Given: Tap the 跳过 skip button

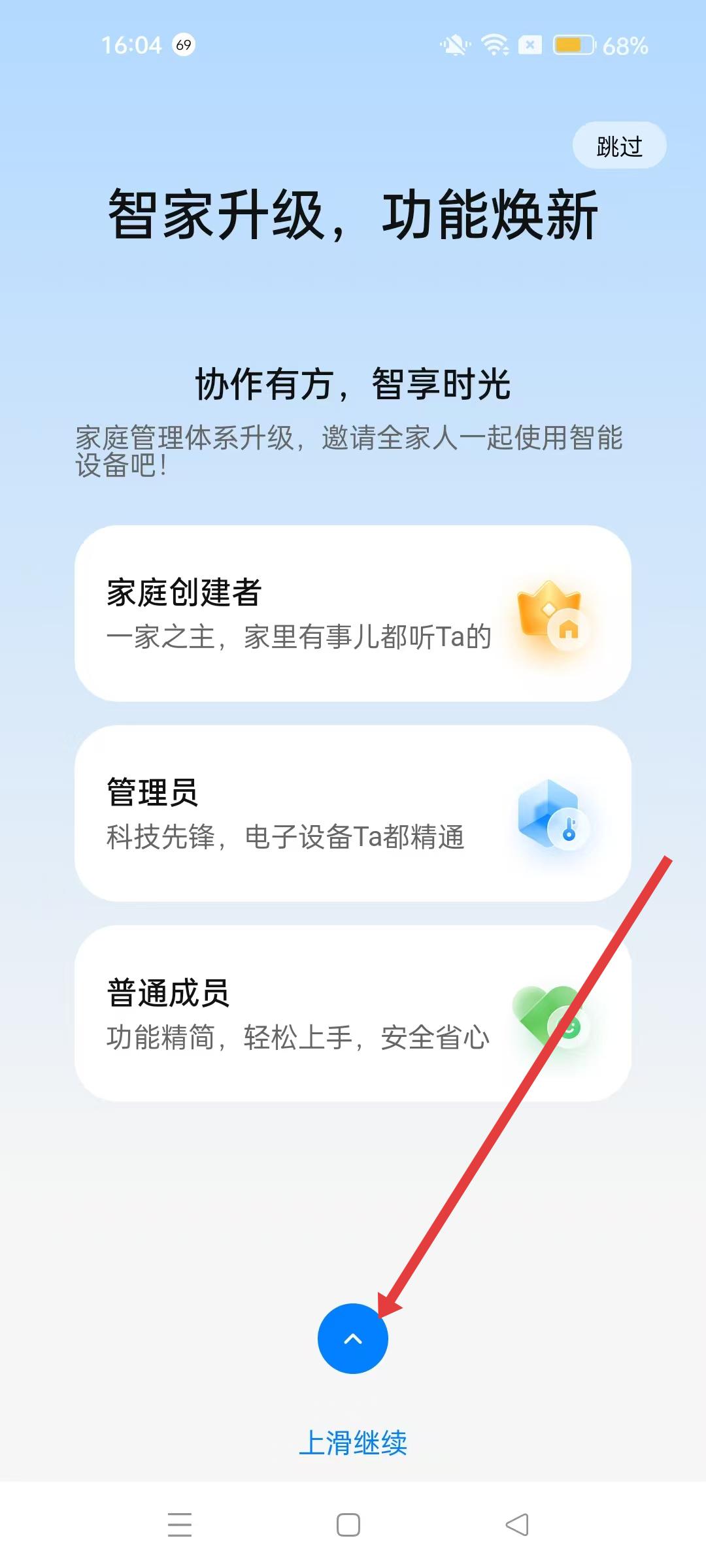Looking at the screenshot, I should pos(619,146).
